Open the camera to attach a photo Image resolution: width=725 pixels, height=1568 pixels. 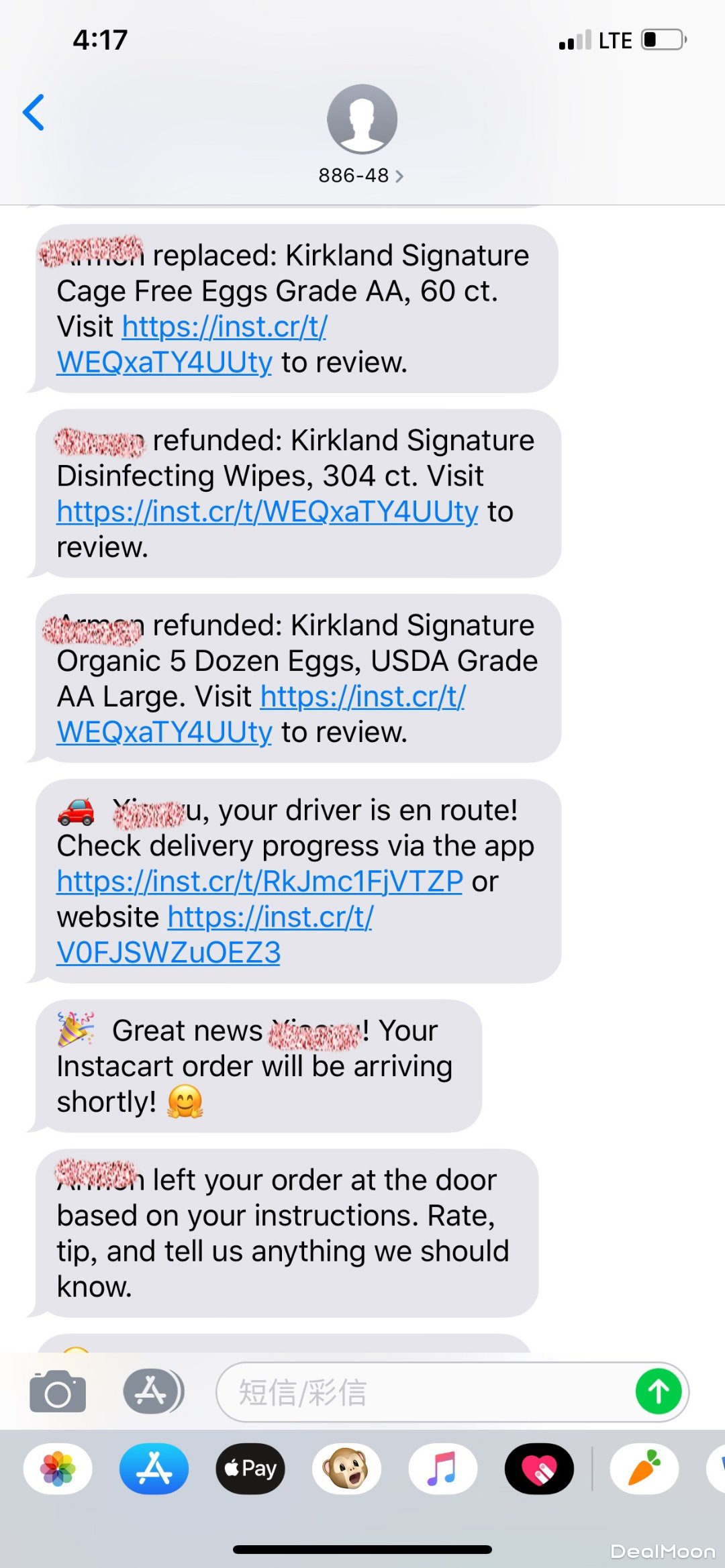tap(58, 1392)
